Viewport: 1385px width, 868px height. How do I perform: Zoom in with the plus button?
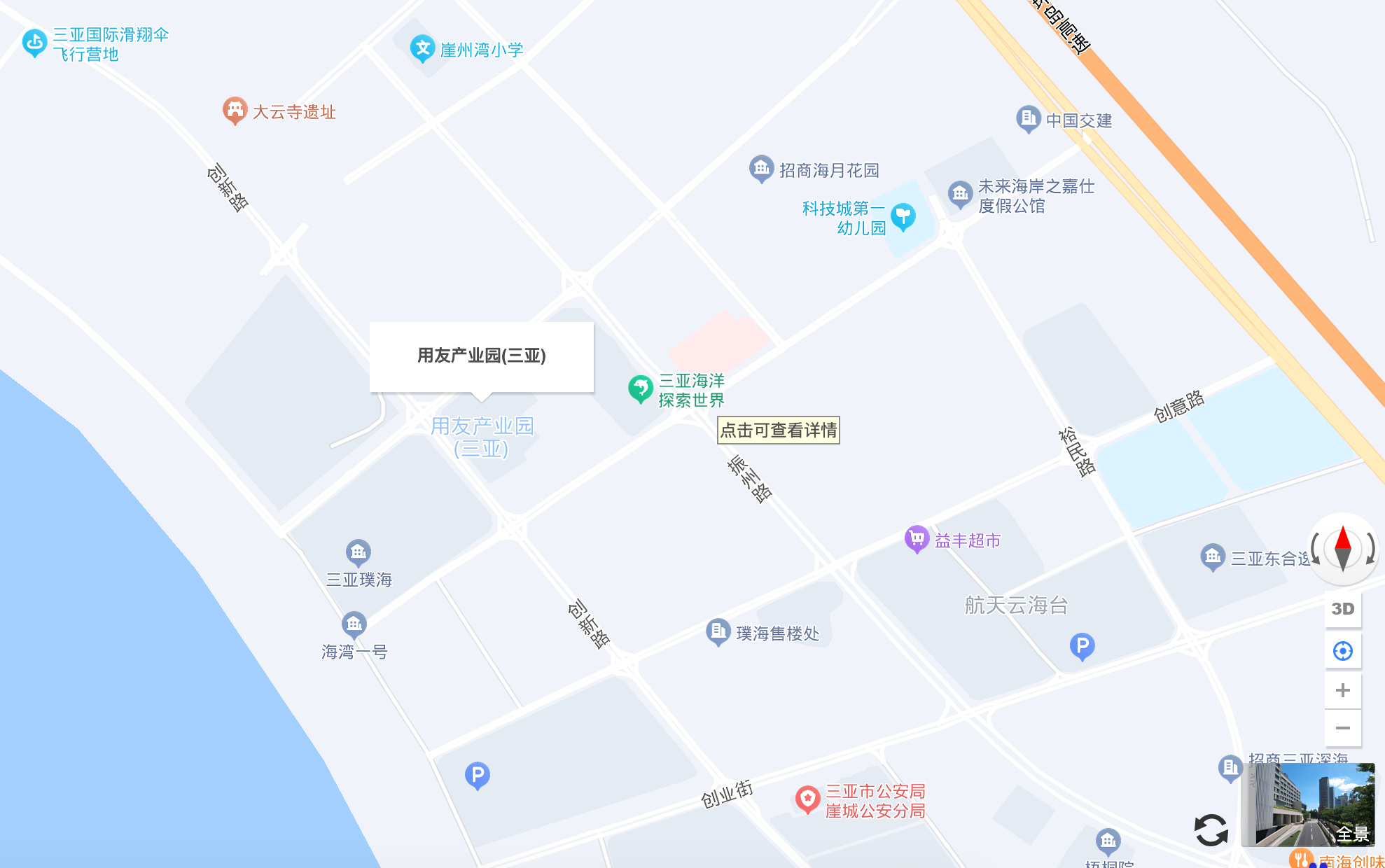click(1342, 690)
